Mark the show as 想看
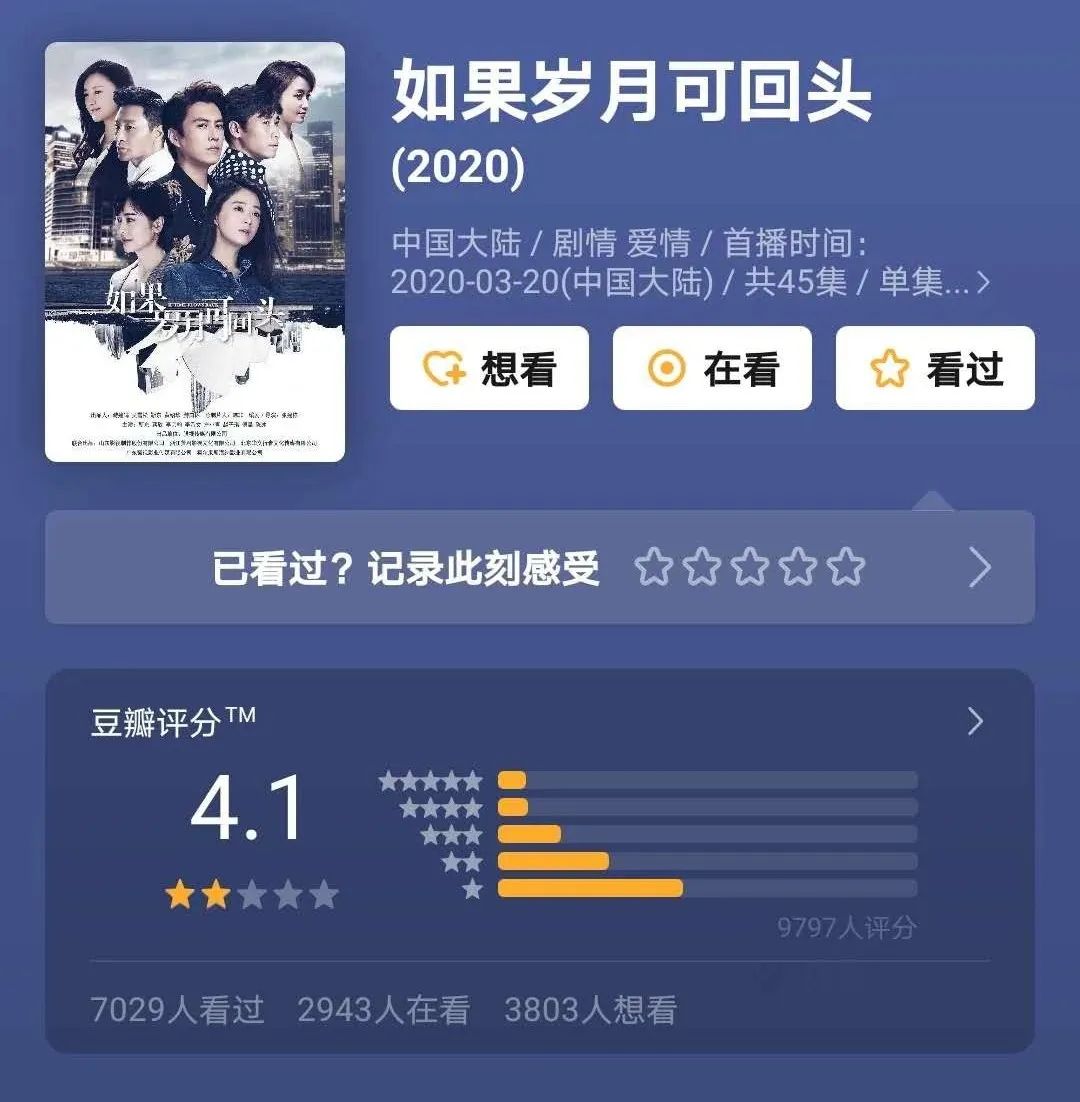The width and height of the screenshot is (1080, 1102). 490,368
